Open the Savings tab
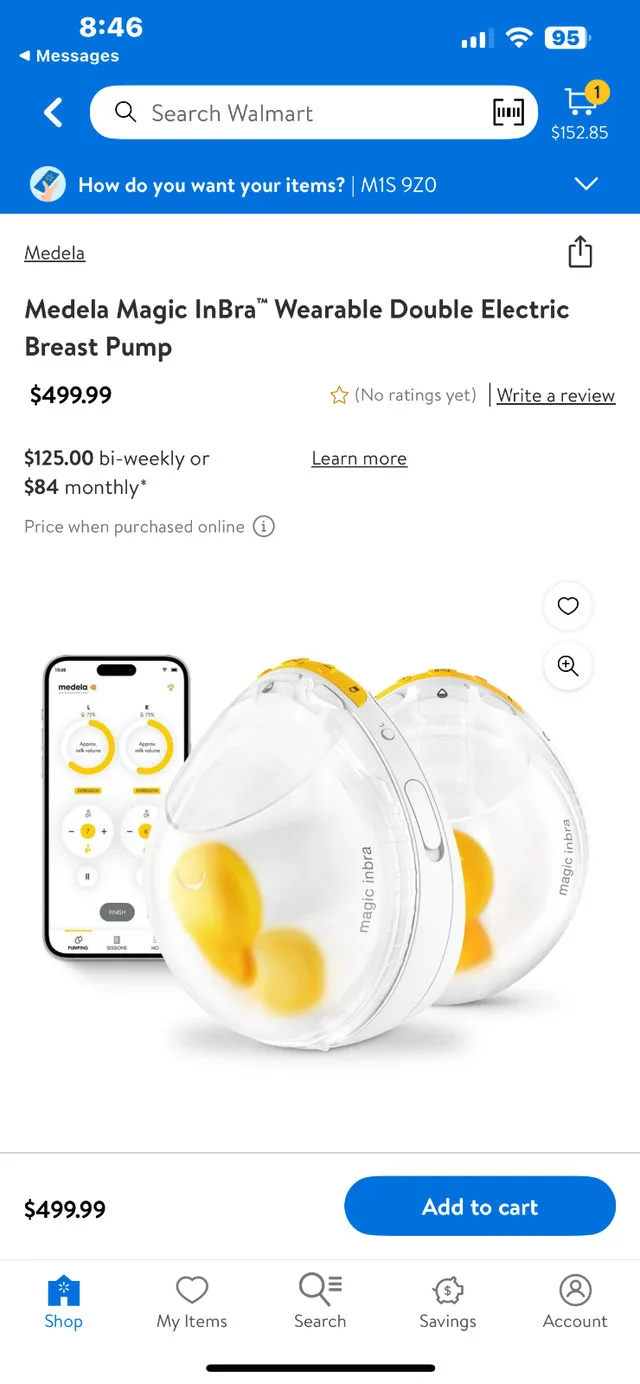The image size is (640, 1384). pos(448,1302)
